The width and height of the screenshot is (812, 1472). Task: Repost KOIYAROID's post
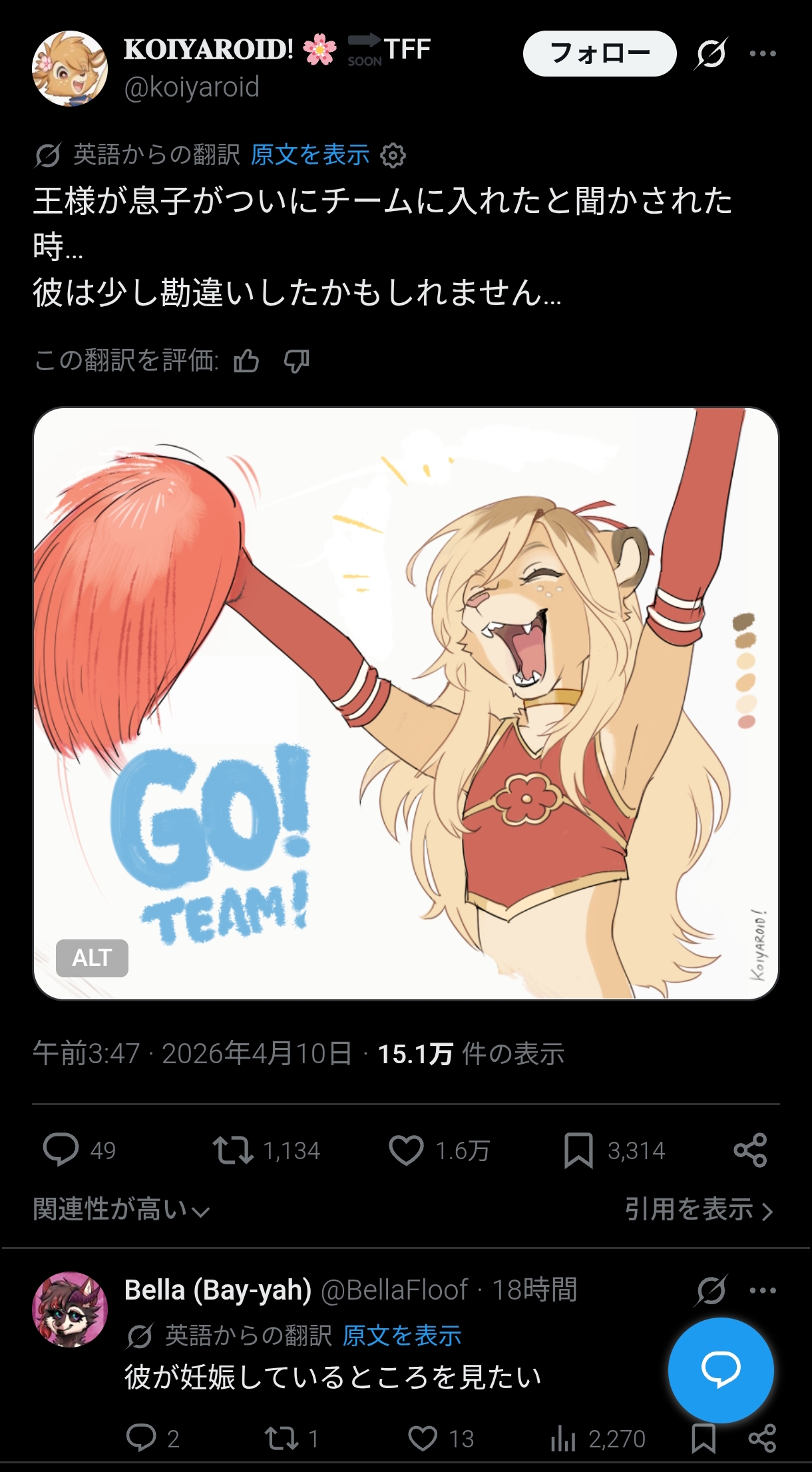233,1150
